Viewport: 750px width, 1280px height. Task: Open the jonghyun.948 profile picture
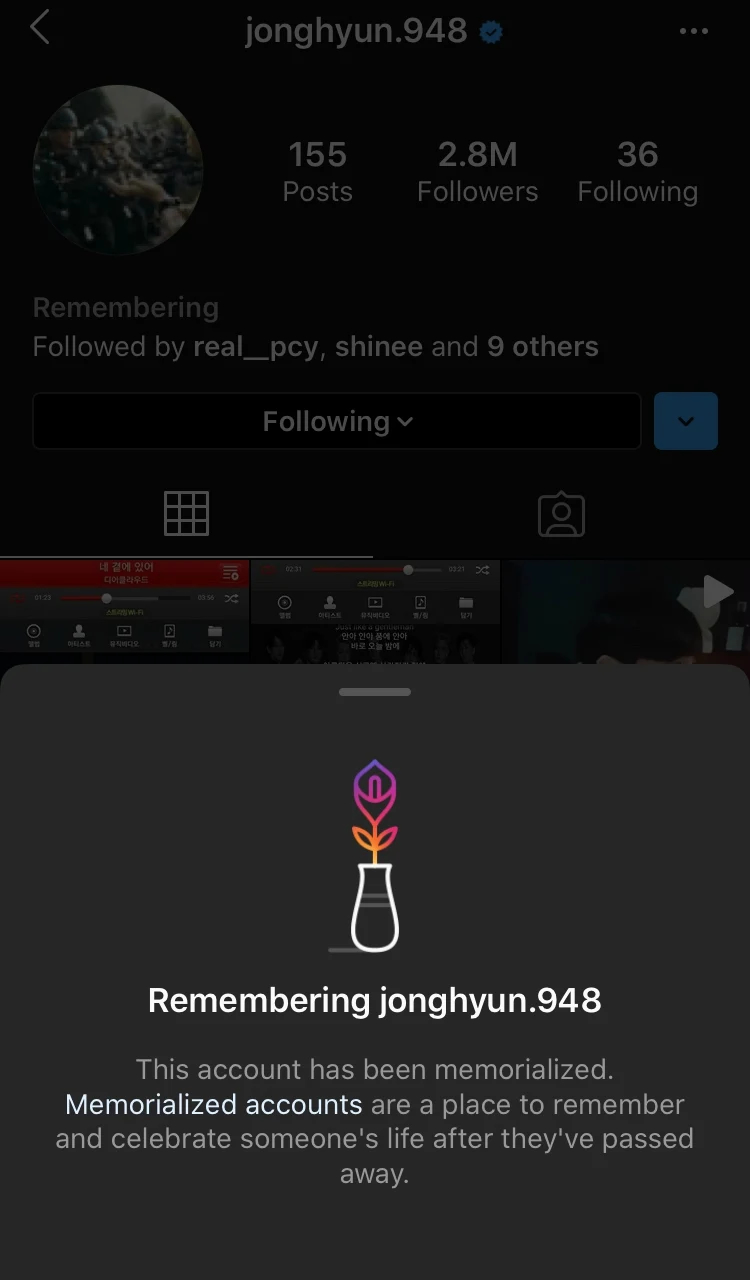(118, 169)
